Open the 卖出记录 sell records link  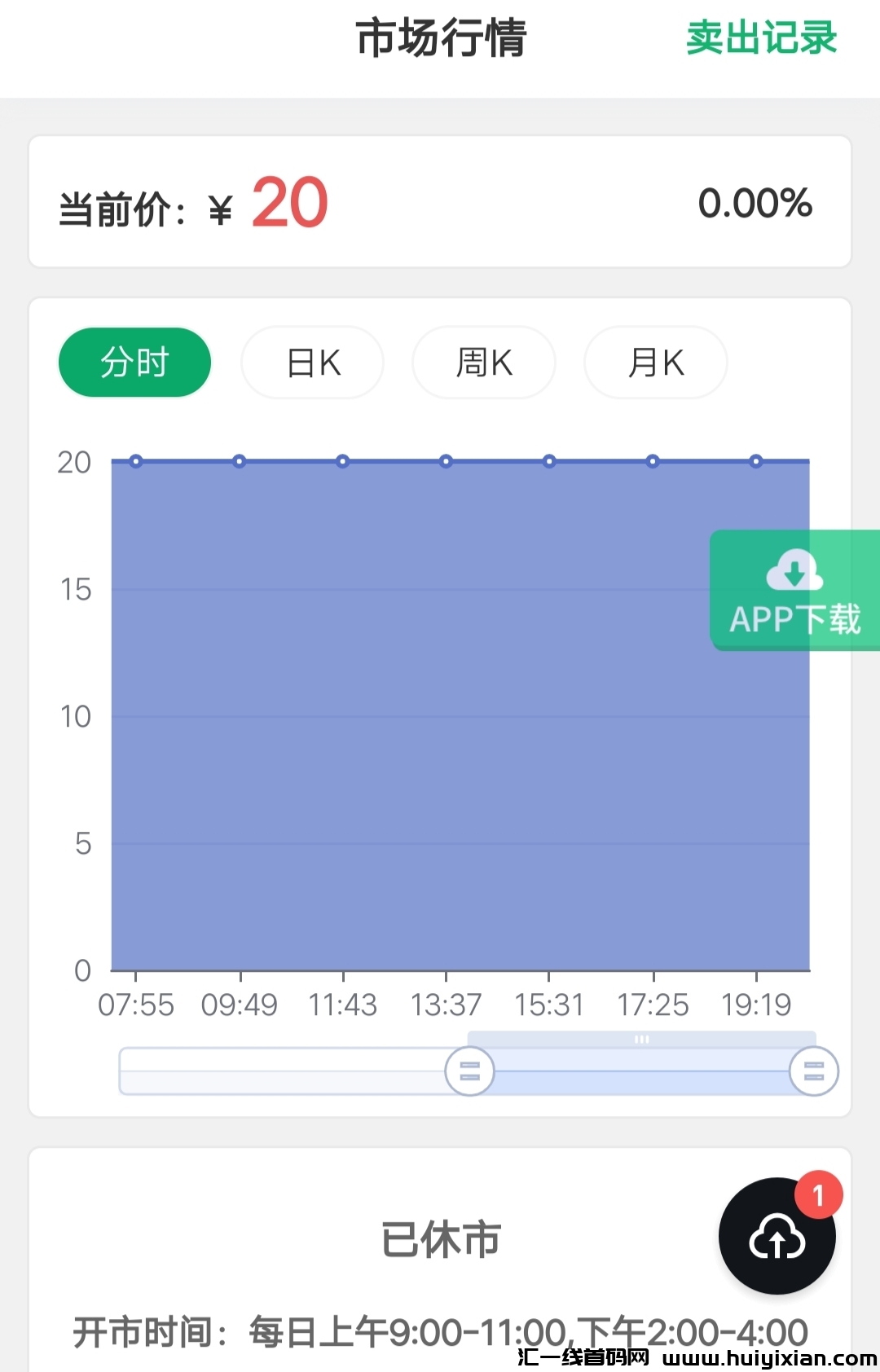[x=761, y=38]
